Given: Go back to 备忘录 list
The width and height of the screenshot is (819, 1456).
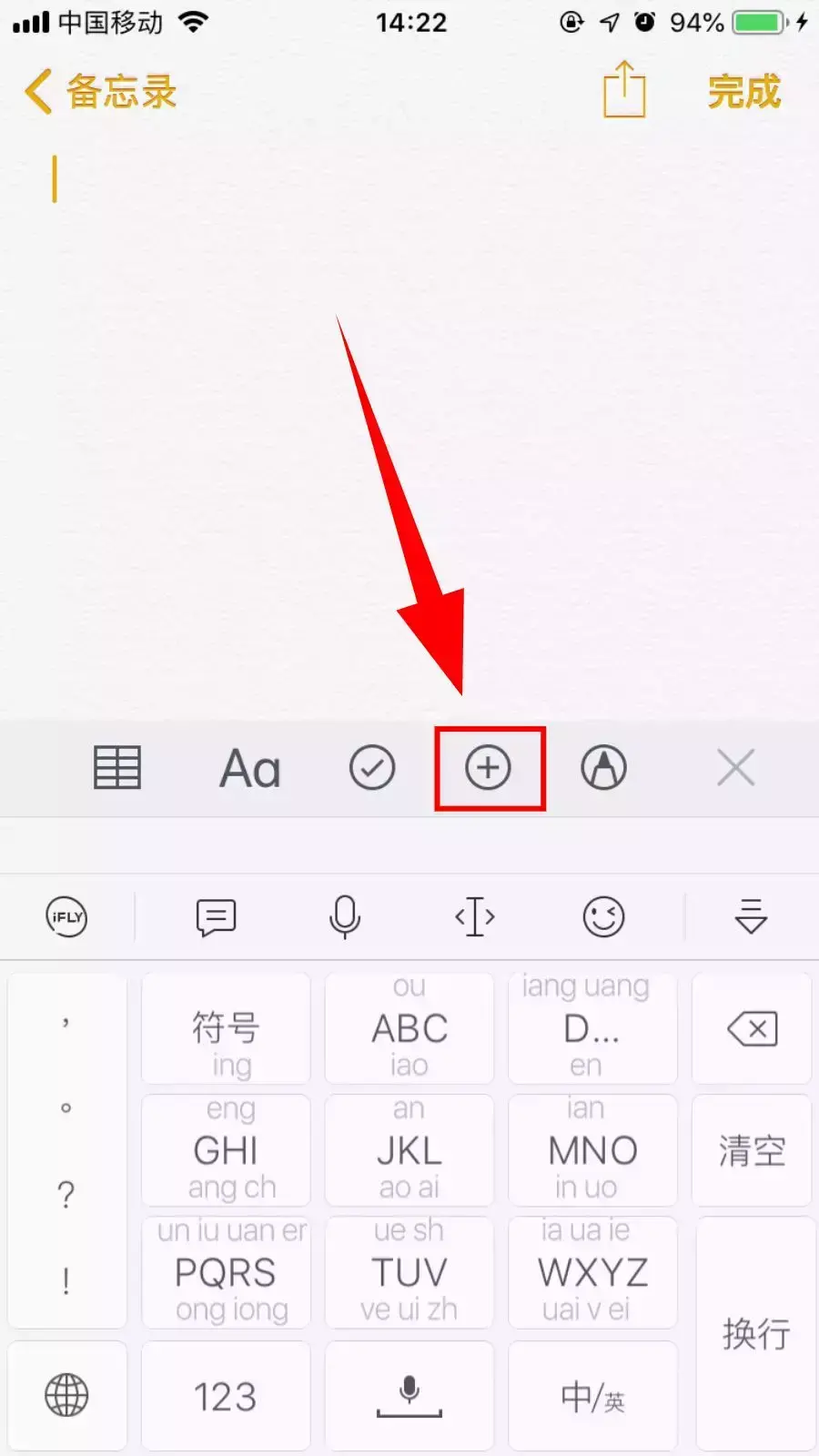Looking at the screenshot, I should [100, 92].
